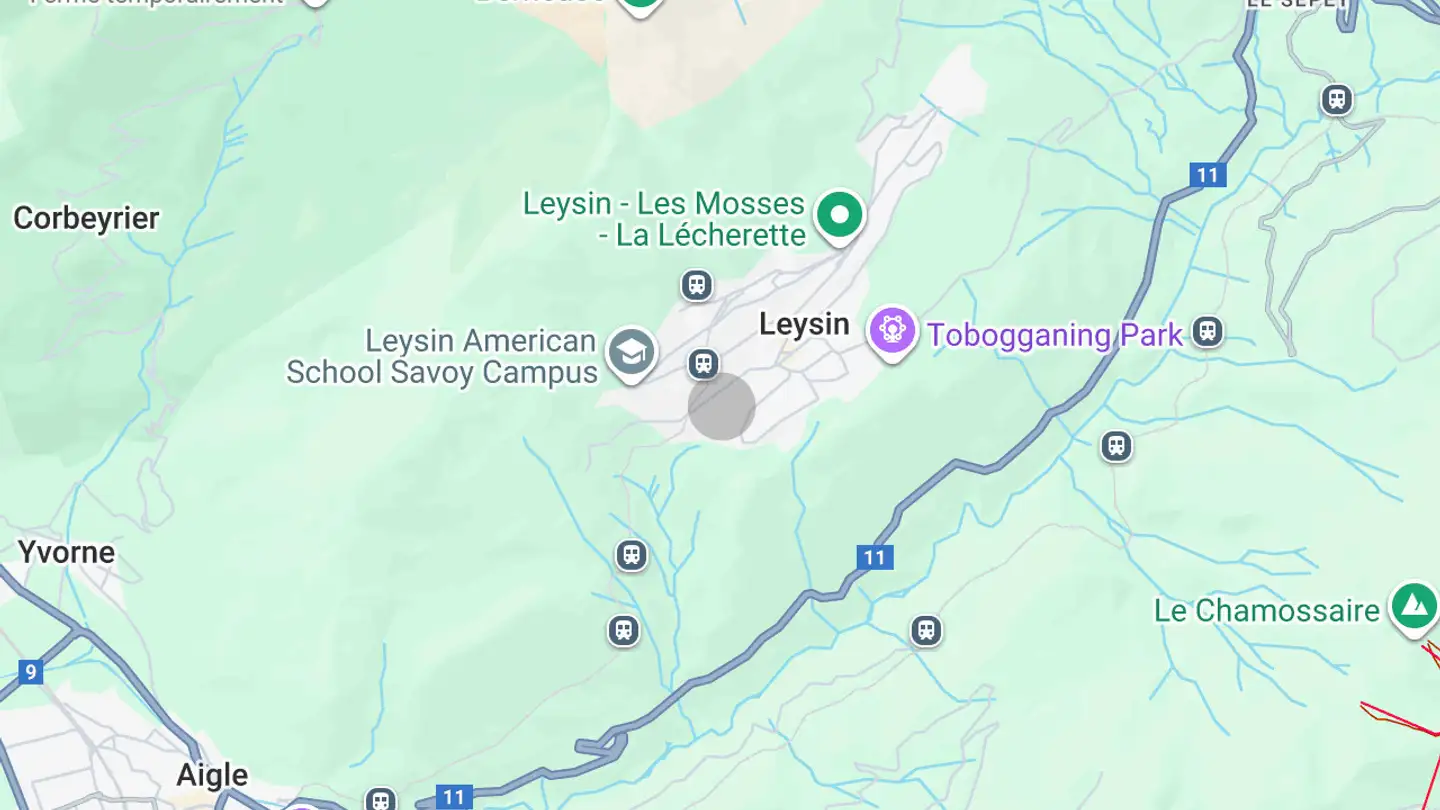Open the Leysin - Les Mosses - La Lécherette pin

click(x=839, y=215)
